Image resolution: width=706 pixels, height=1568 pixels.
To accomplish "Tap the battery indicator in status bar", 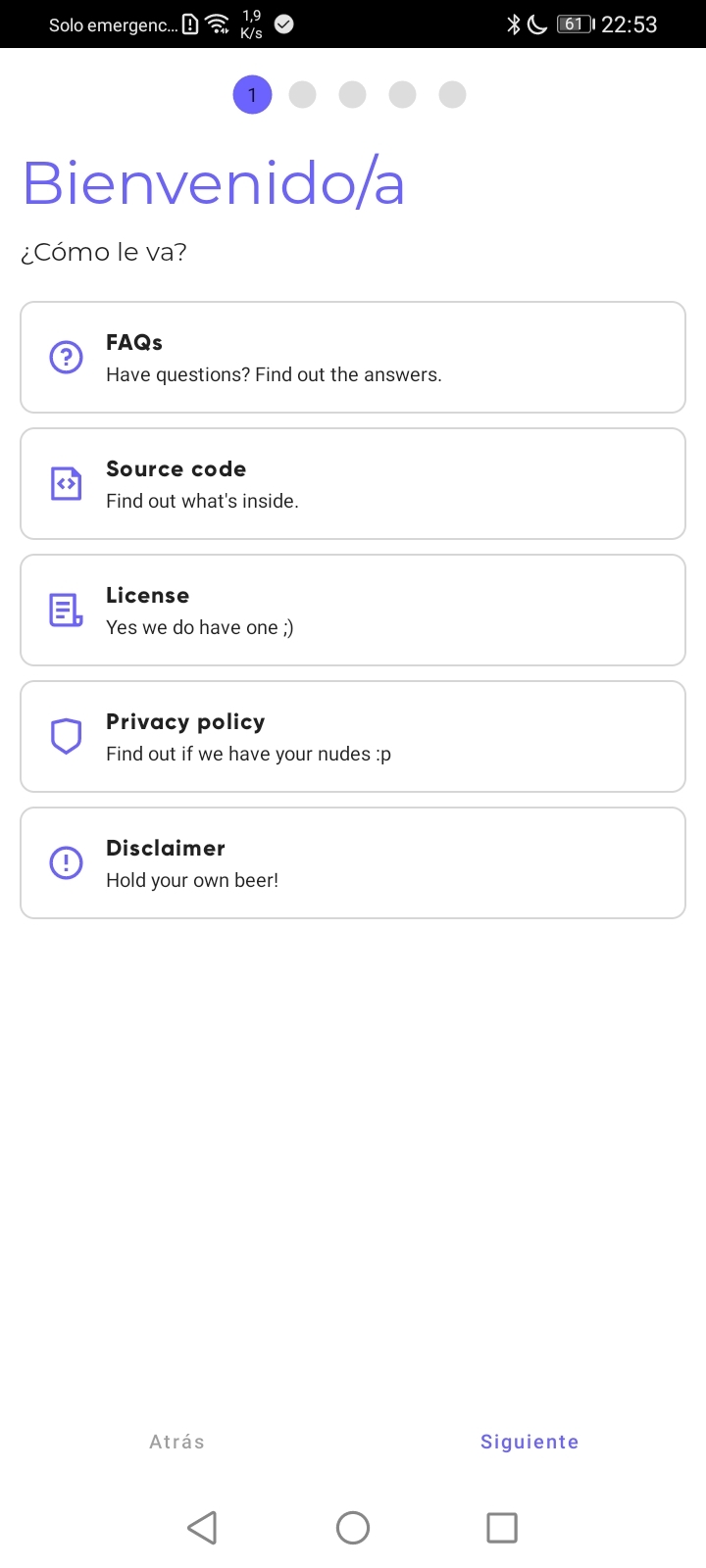I will point(576,24).
